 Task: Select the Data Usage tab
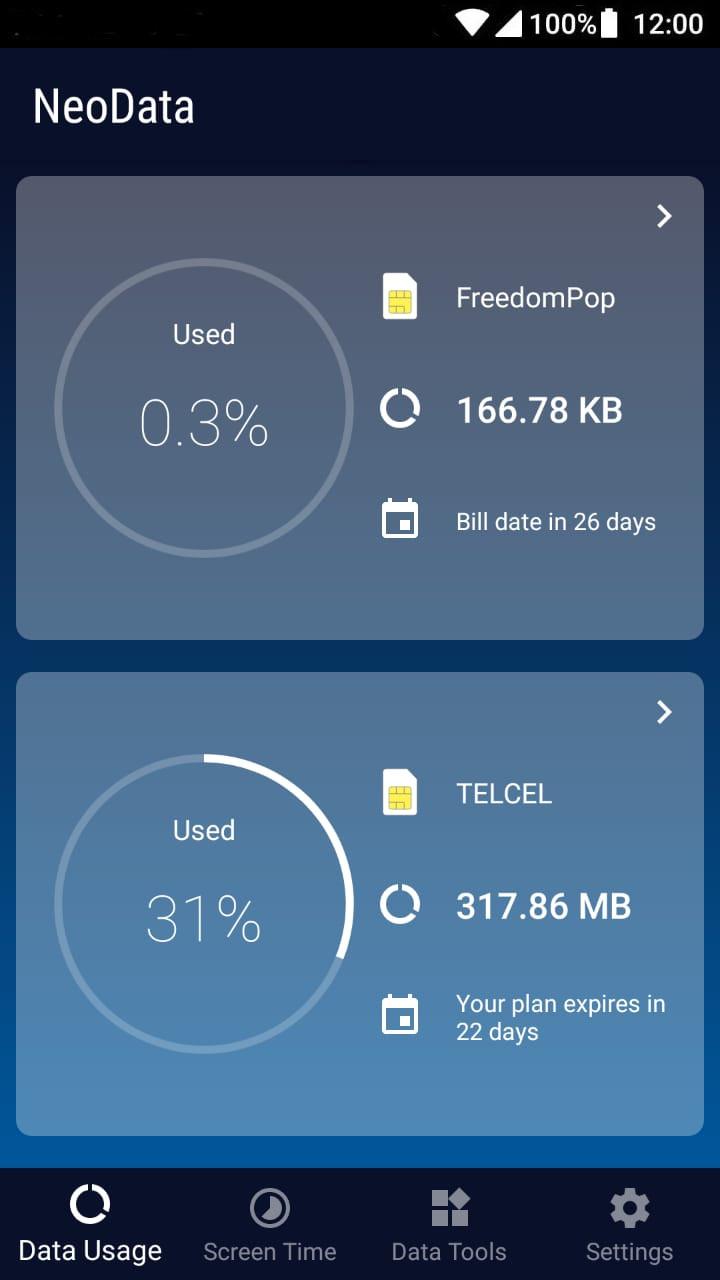(x=90, y=1226)
